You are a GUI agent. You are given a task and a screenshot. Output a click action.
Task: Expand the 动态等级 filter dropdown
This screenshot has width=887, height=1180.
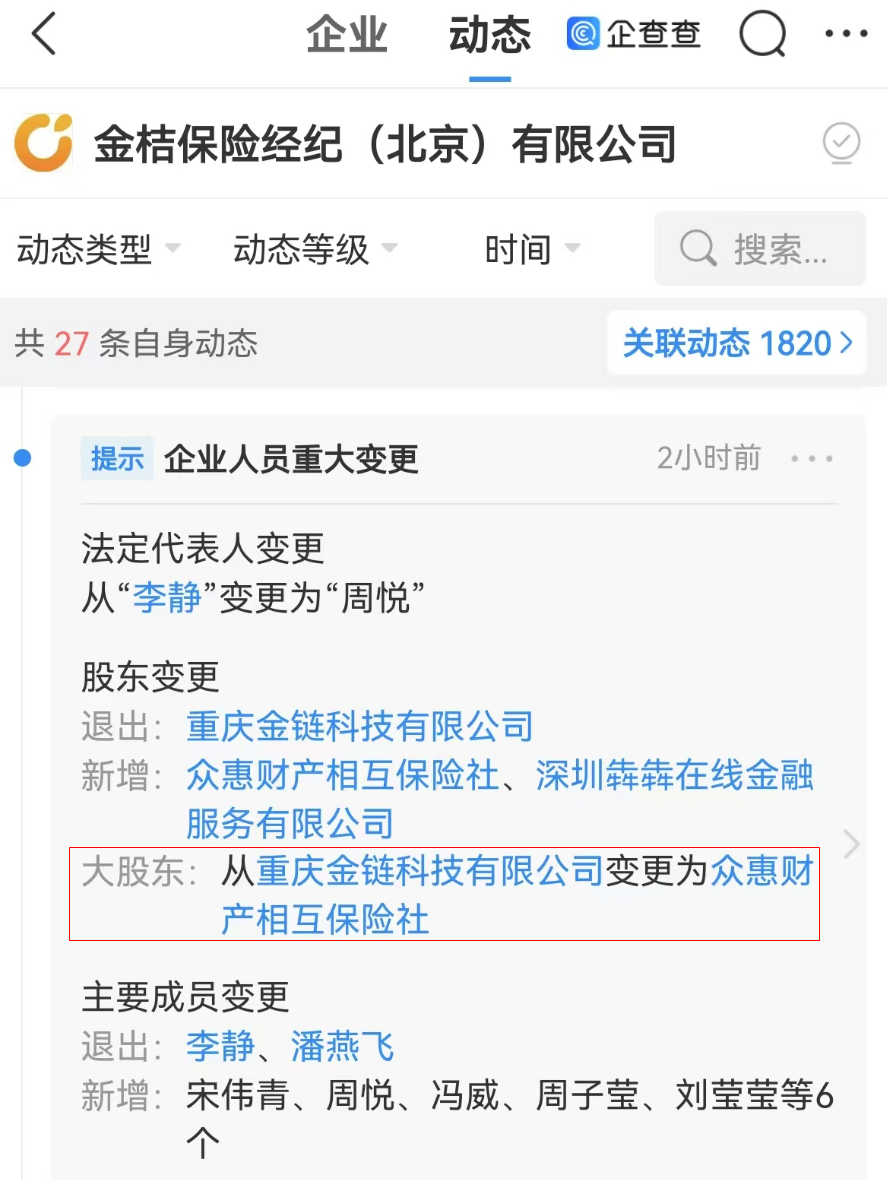tap(314, 249)
